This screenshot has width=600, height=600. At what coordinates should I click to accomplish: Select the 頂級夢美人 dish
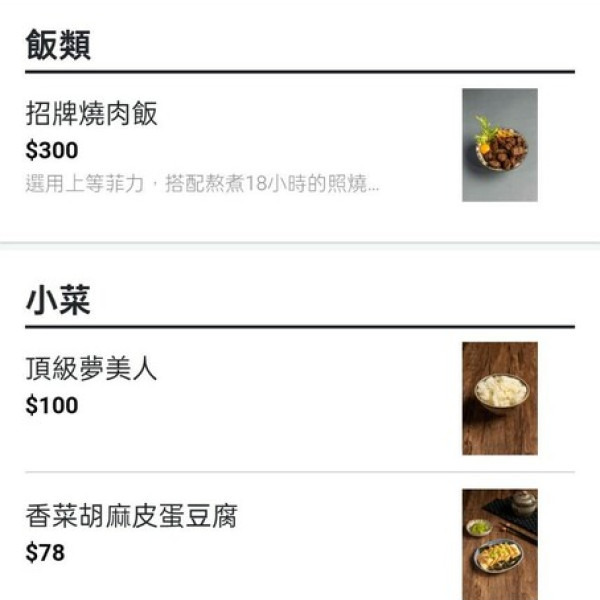coord(92,369)
